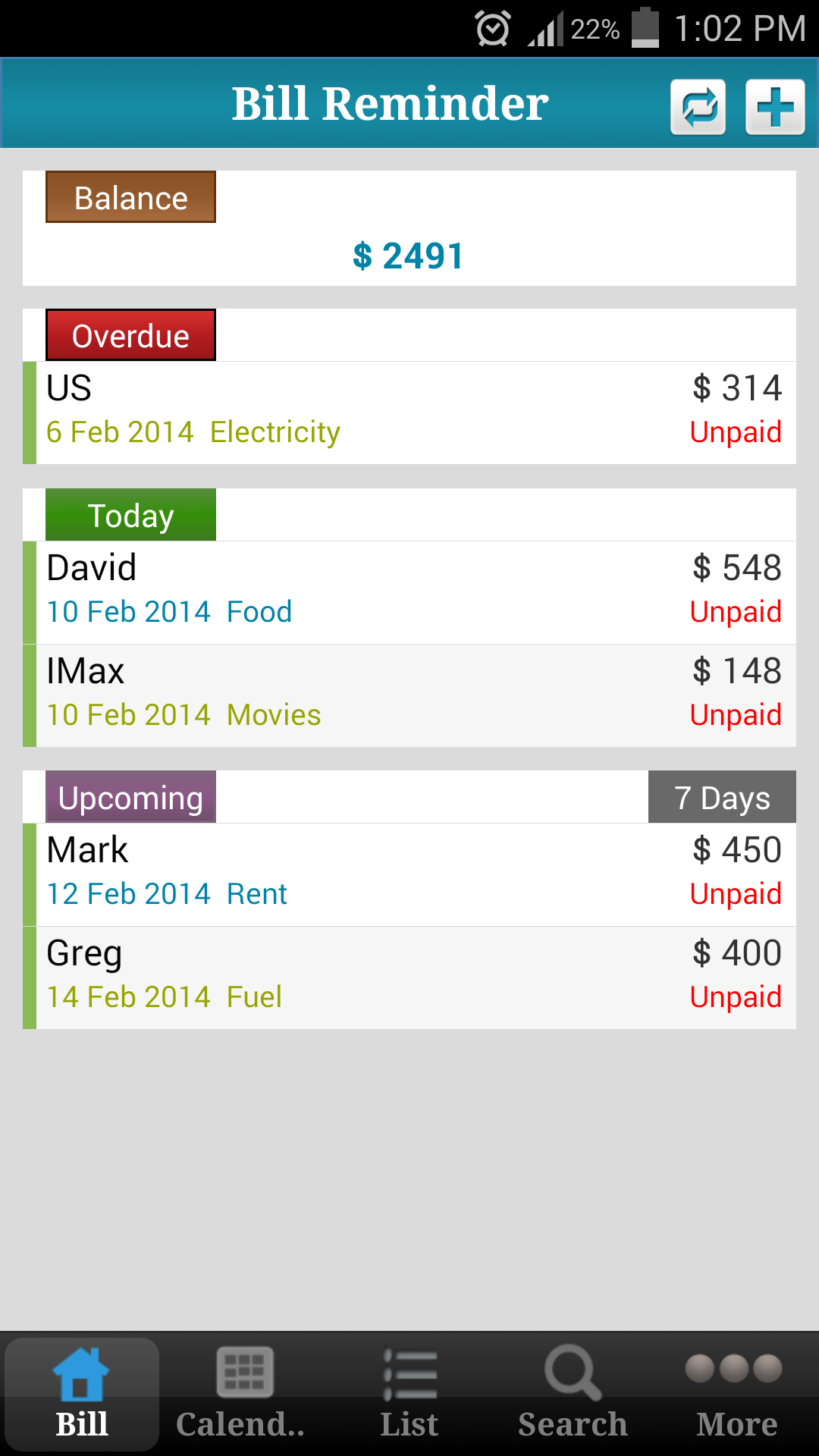The height and width of the screenshot is (1456, 819).
Task: Tap the Overdue section header
Action: [x=130, y=334]
